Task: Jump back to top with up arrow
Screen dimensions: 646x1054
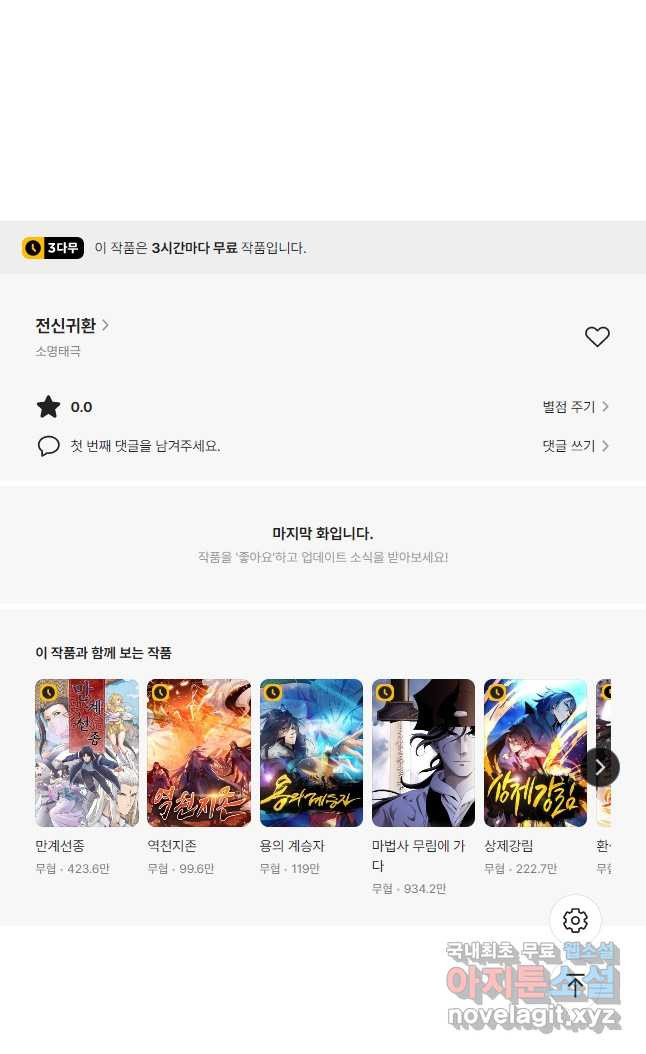Action: [576, 986]
